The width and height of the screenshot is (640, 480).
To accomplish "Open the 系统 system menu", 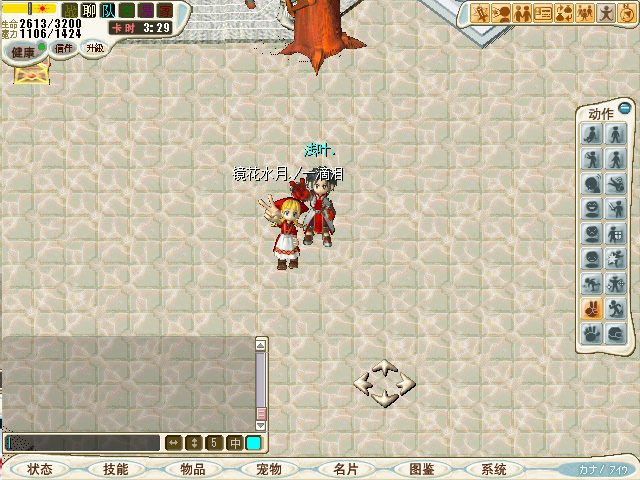I will [494, 469].
